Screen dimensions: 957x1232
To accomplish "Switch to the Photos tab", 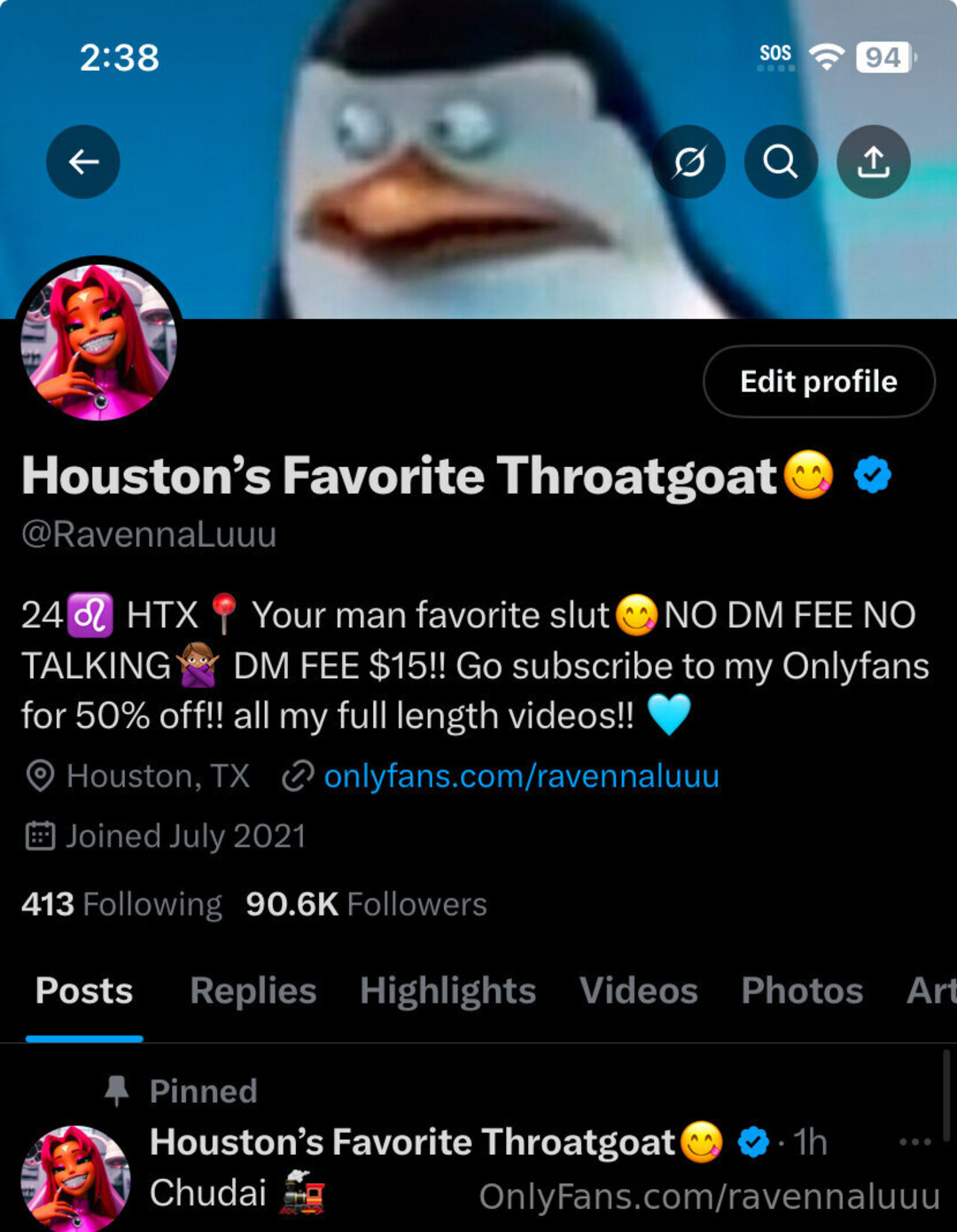I will point(802,991).
